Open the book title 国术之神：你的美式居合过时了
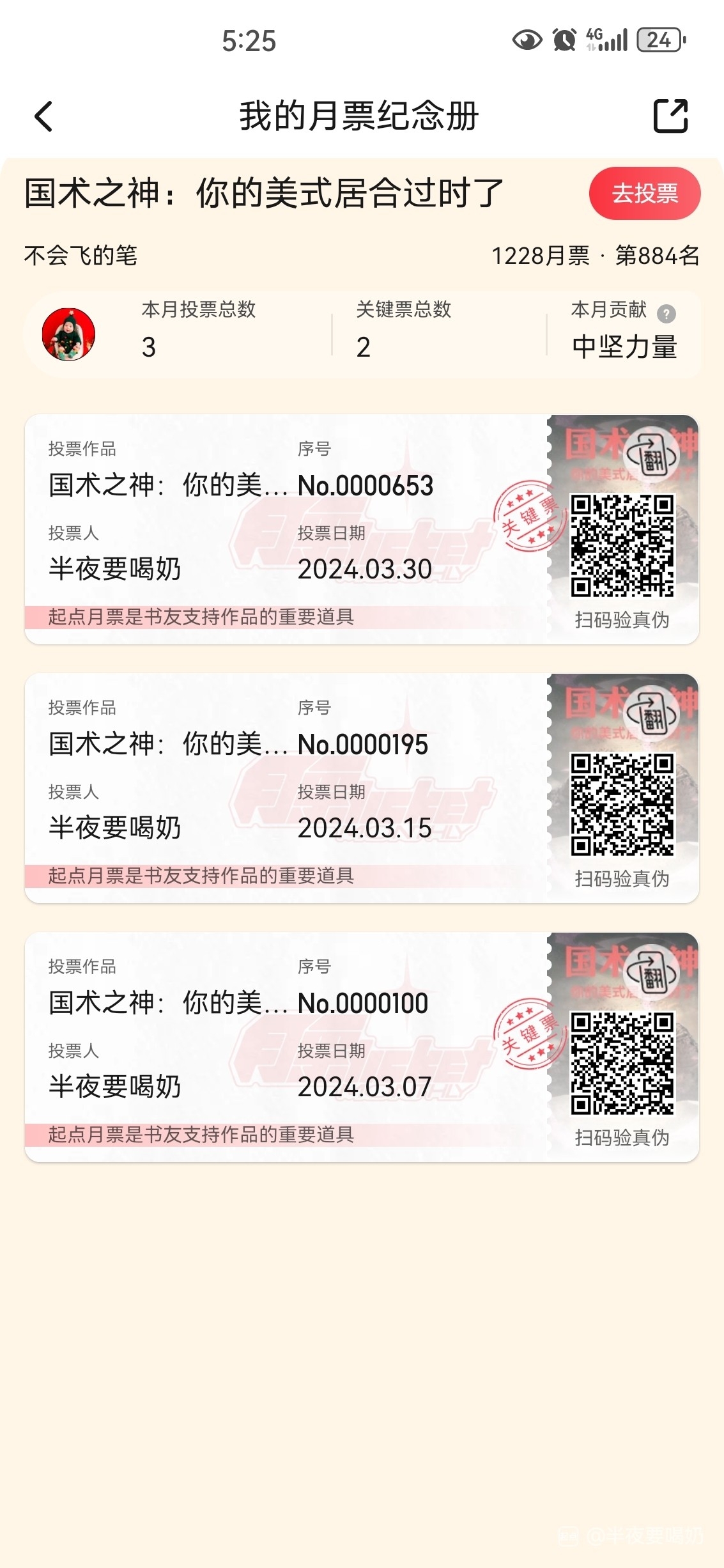The image size is (724, 1568). tap(263, 193)
